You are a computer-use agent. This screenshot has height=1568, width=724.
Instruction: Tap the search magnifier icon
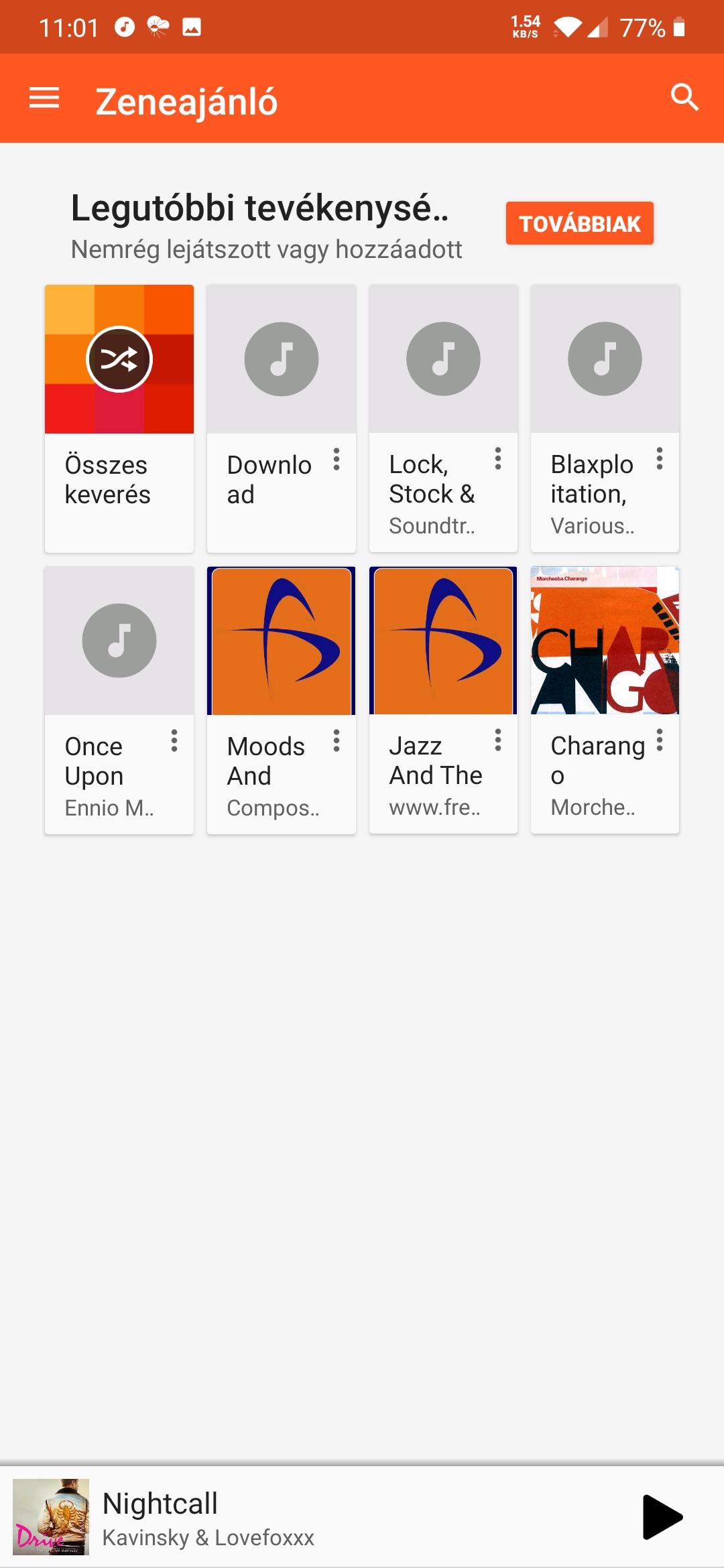click(684, 98)
